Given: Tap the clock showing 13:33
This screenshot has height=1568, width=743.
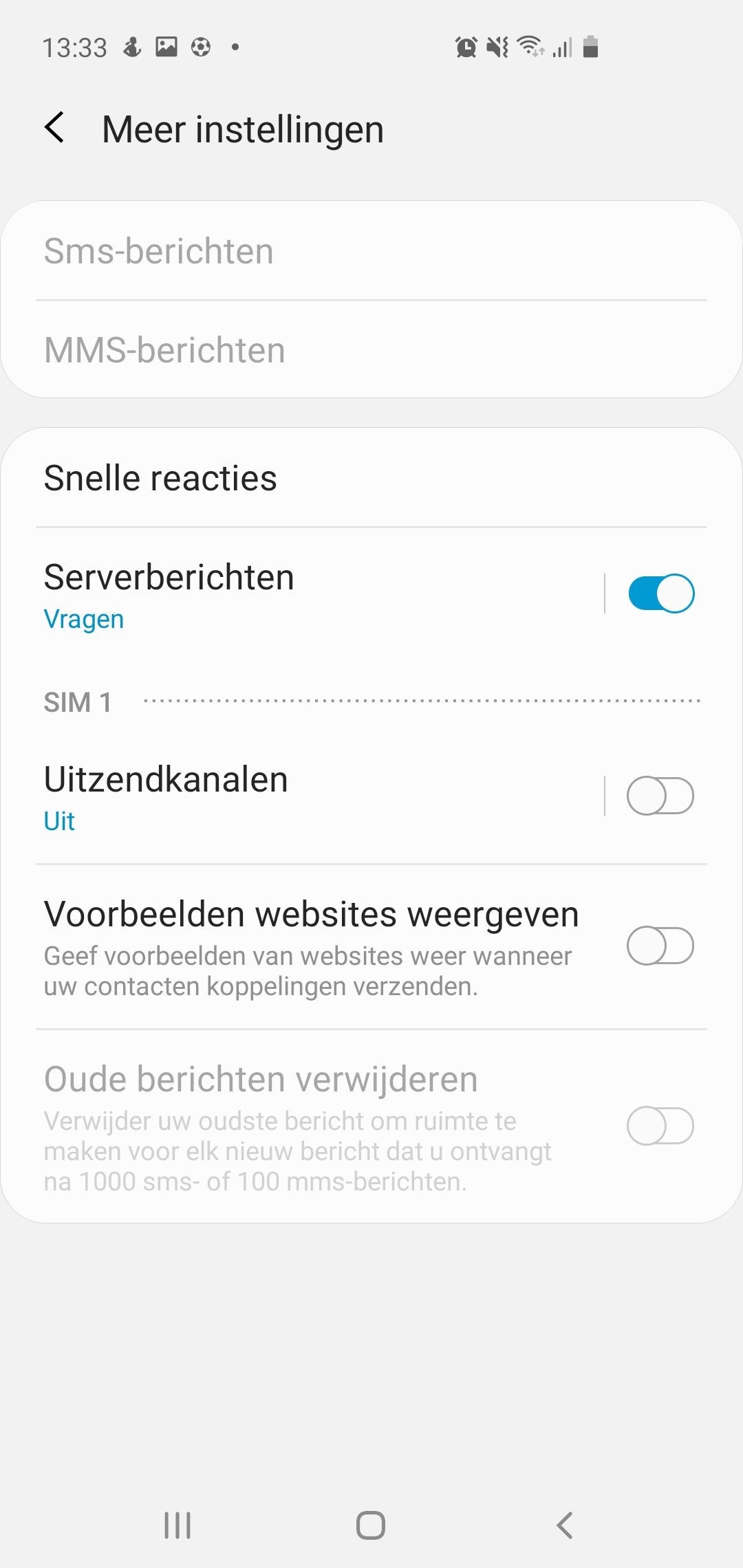Looking at the screenshot, I should (x=74, y=46).
